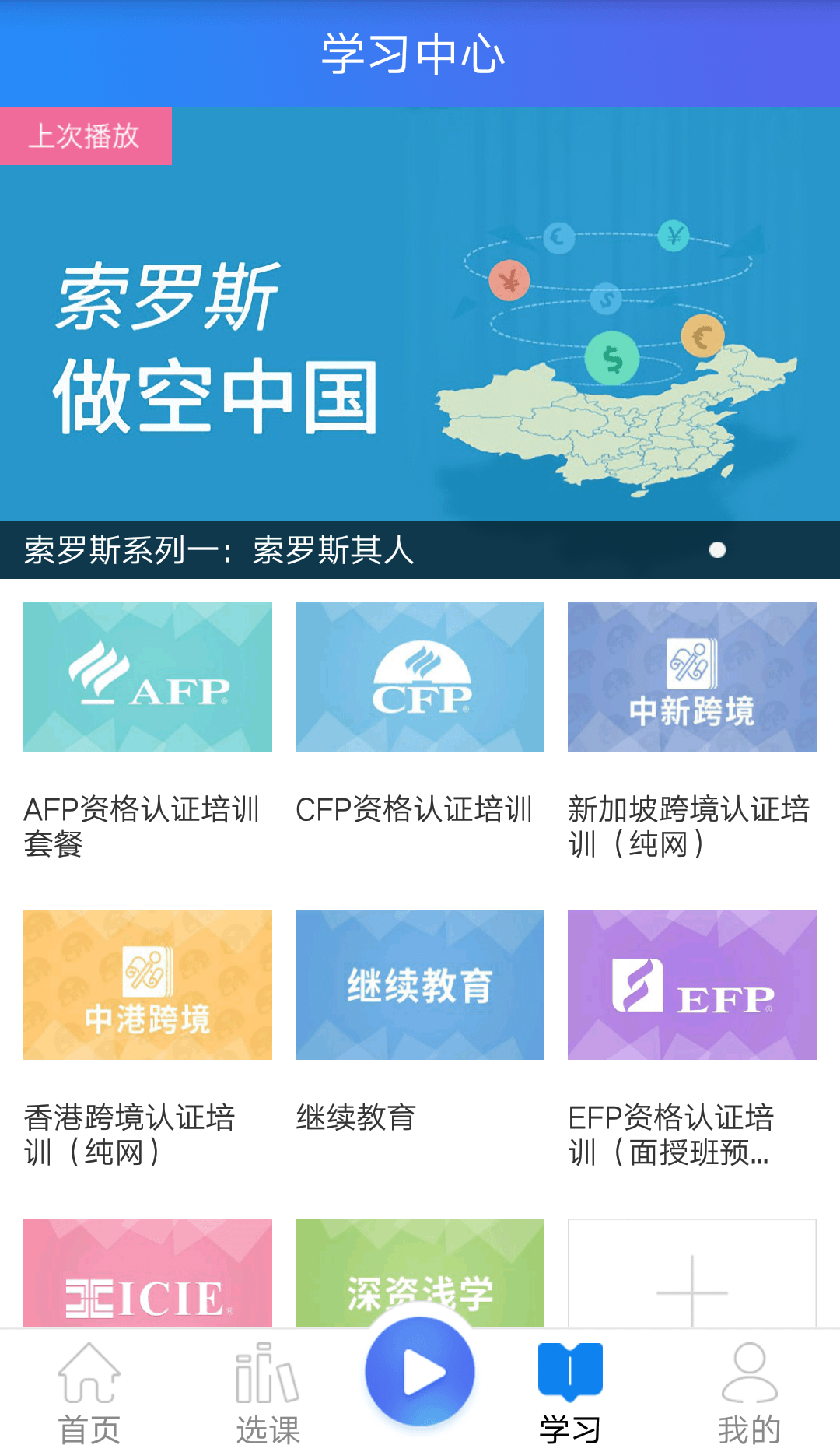Open the 继续教育 course card

(x=419, y=984)
